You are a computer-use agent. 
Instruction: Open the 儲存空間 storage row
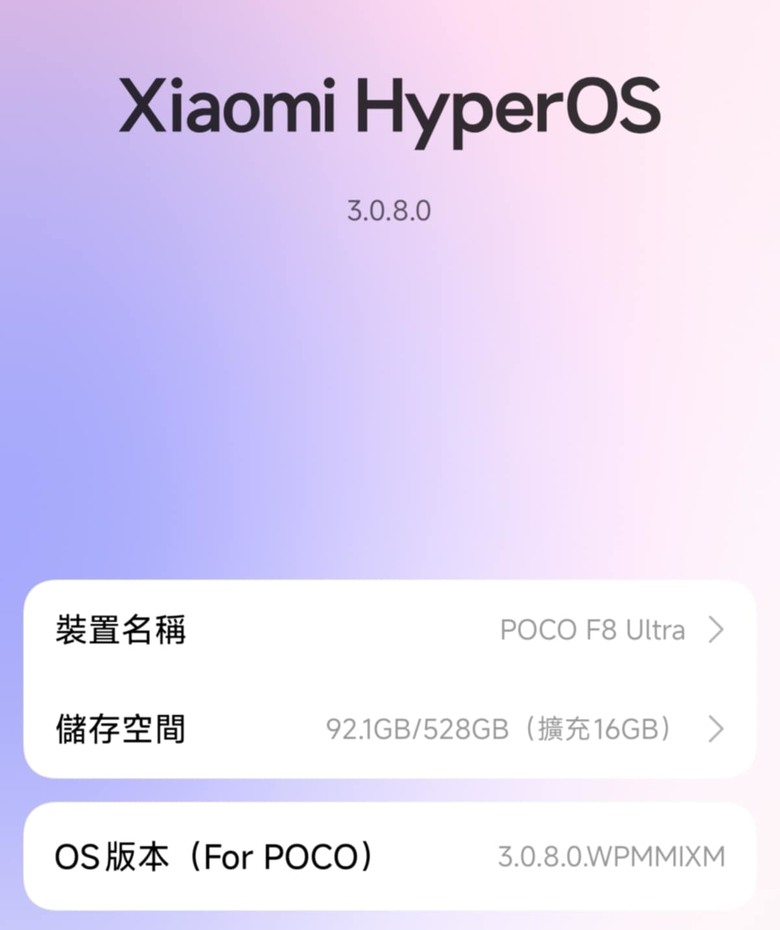pyautogui.click(x=390, y=729)
